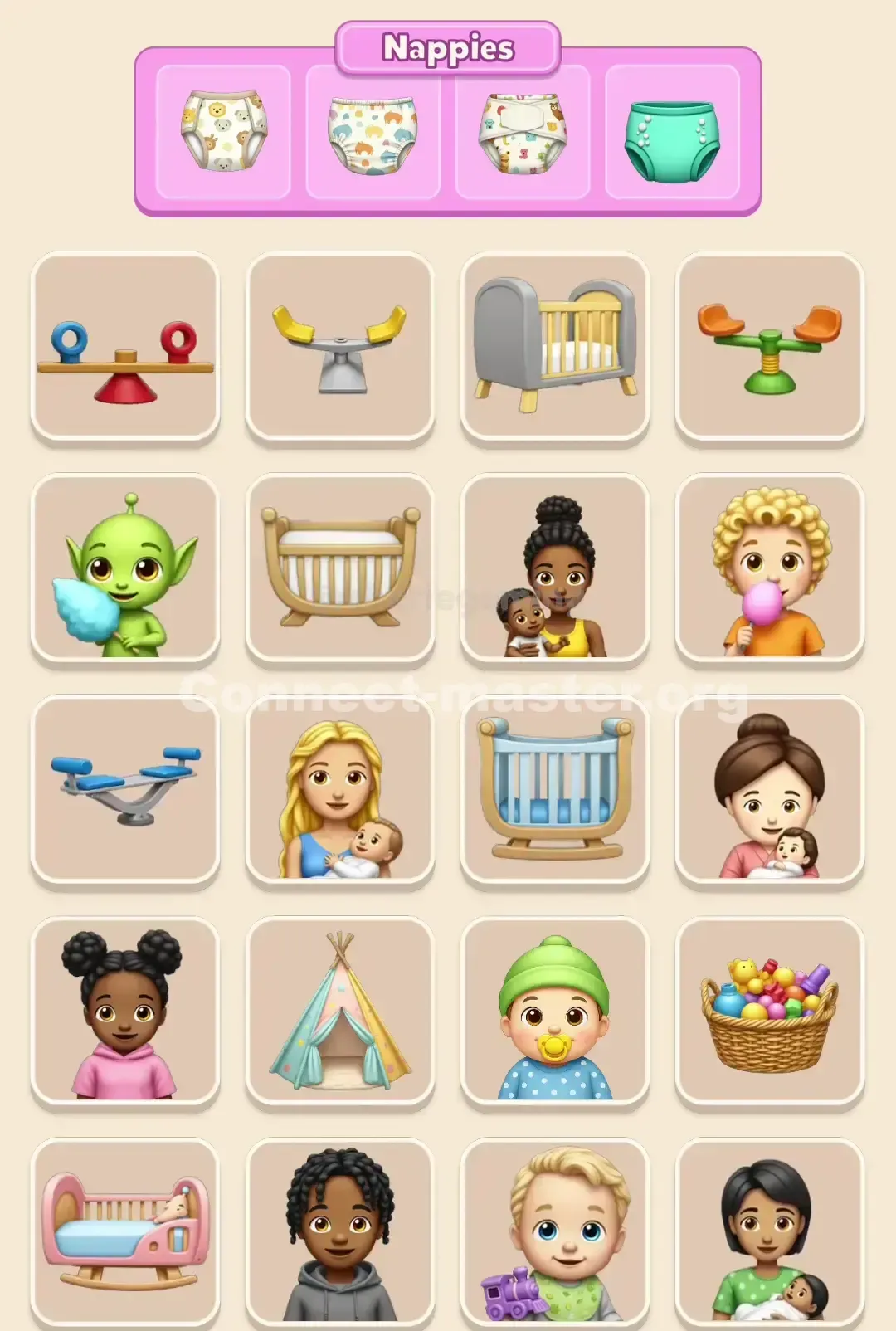Viewport: 896px width, 1331px height.
Task: Select the elephant-pattern nappy
Action: click(372, 133)
